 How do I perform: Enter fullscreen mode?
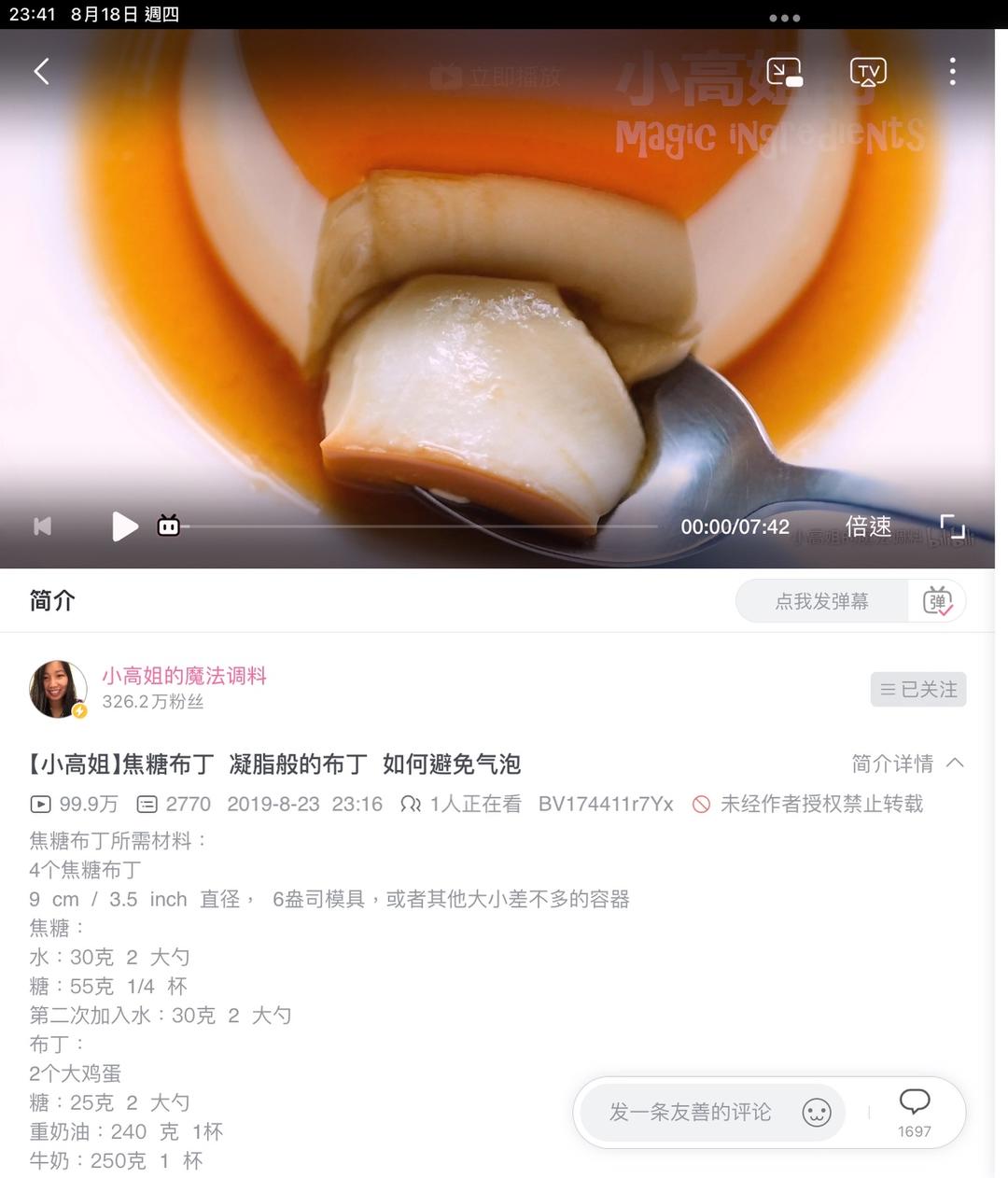coord(952,526)
